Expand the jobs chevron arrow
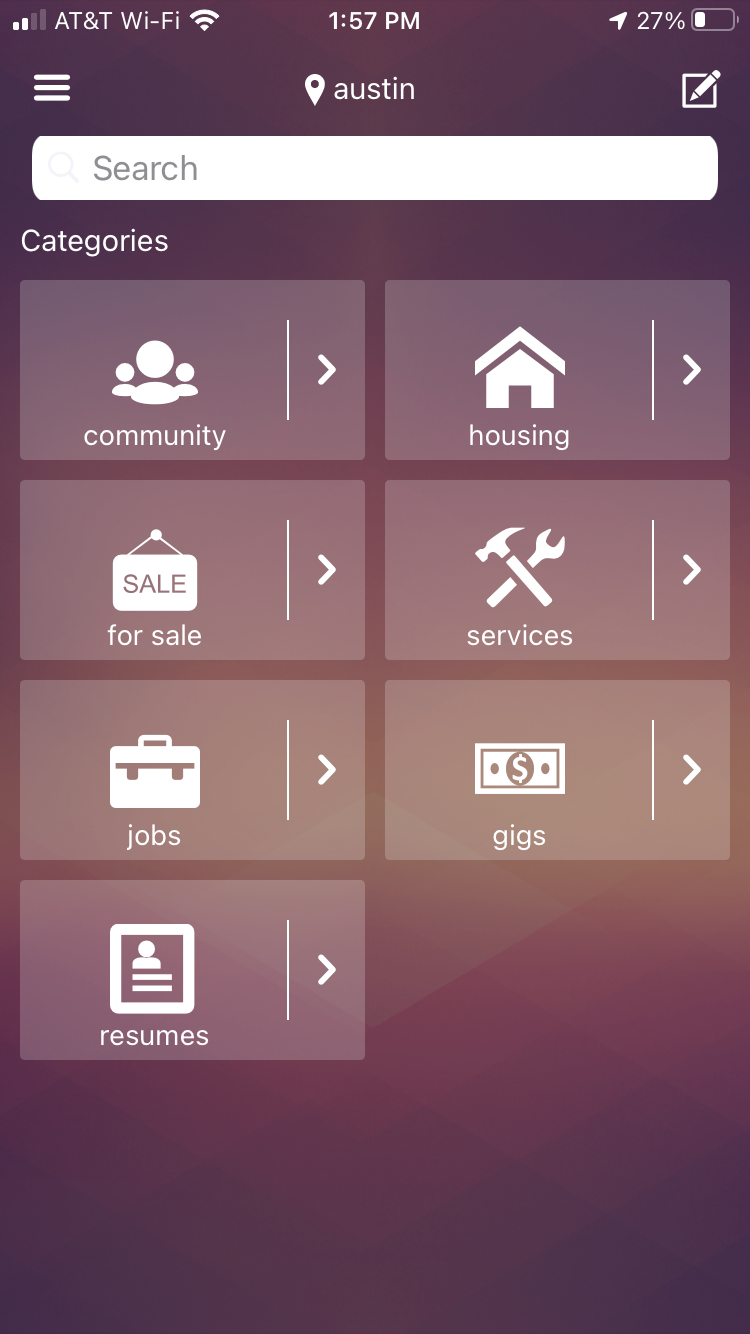Viewport: 750px width, 1334px height. point(327,770)
